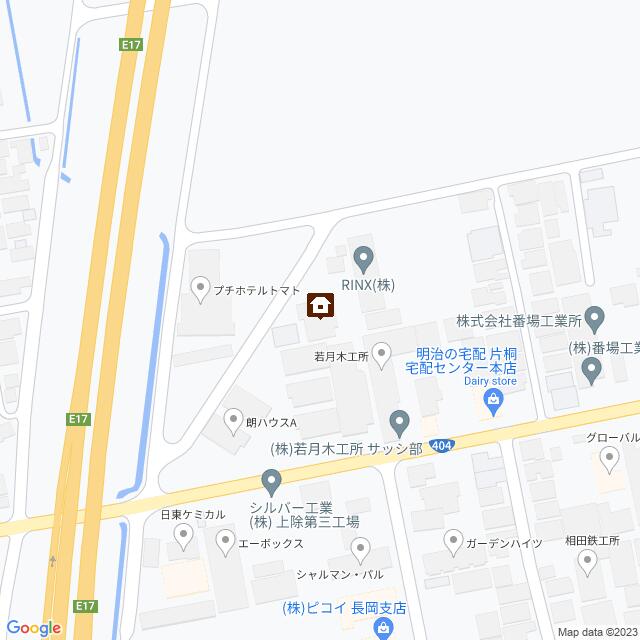Tap the 日東ケミカル place pin
640x640 pixels.
click(182, 537)
